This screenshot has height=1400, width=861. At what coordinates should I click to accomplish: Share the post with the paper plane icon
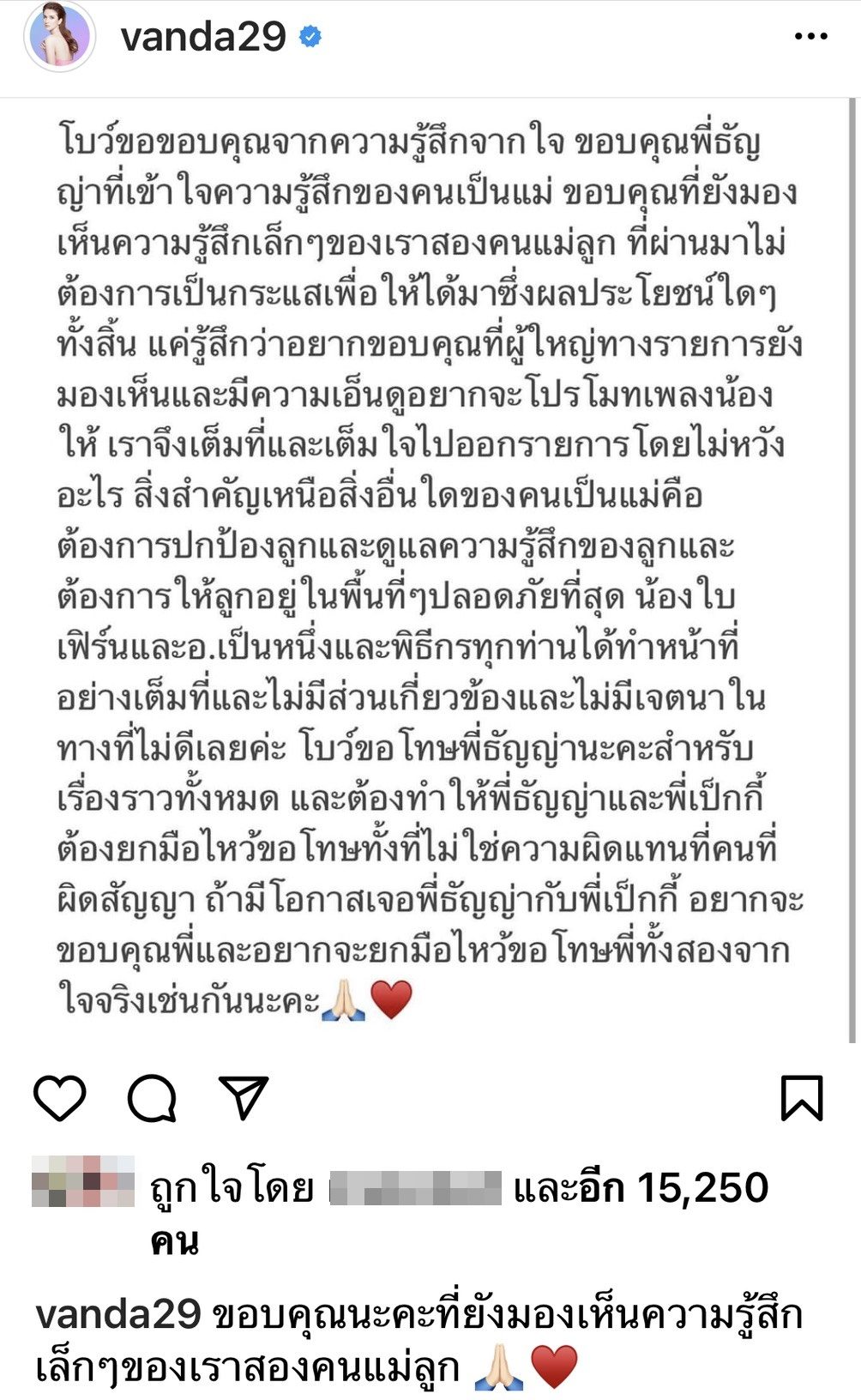[x=244, y=1096]
